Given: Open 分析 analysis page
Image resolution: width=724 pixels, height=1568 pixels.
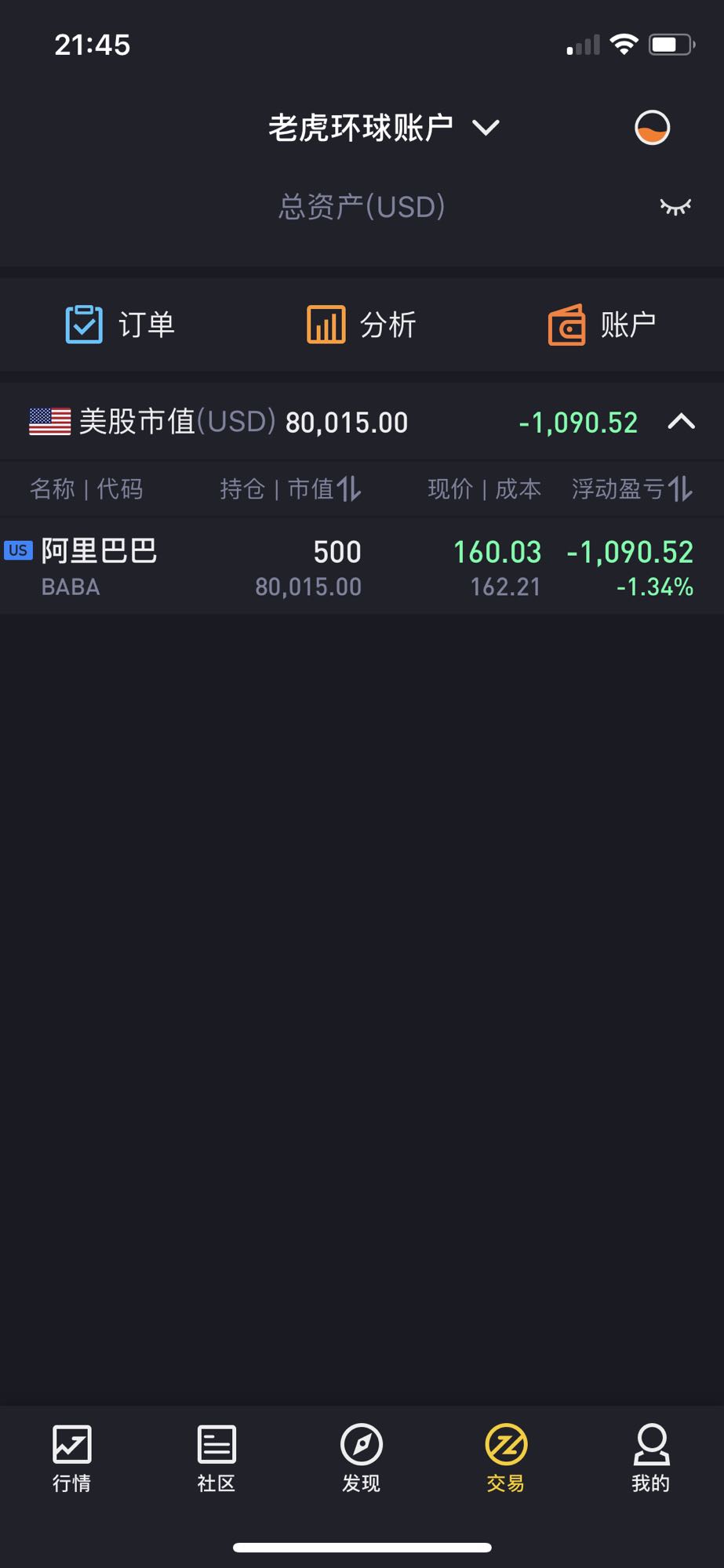Looking at the screenshot, I should (x=362, y=325).
